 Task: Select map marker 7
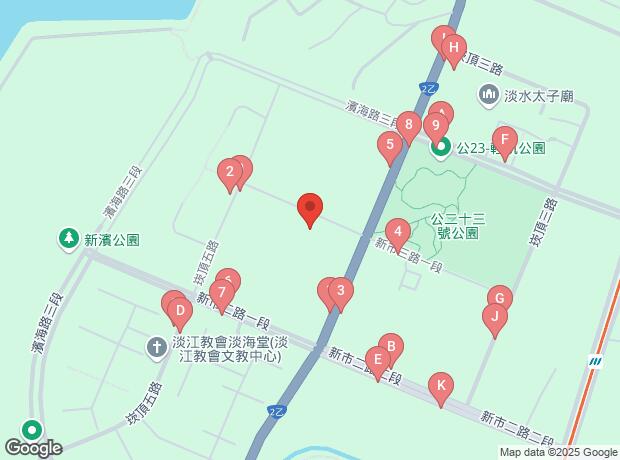222,294
